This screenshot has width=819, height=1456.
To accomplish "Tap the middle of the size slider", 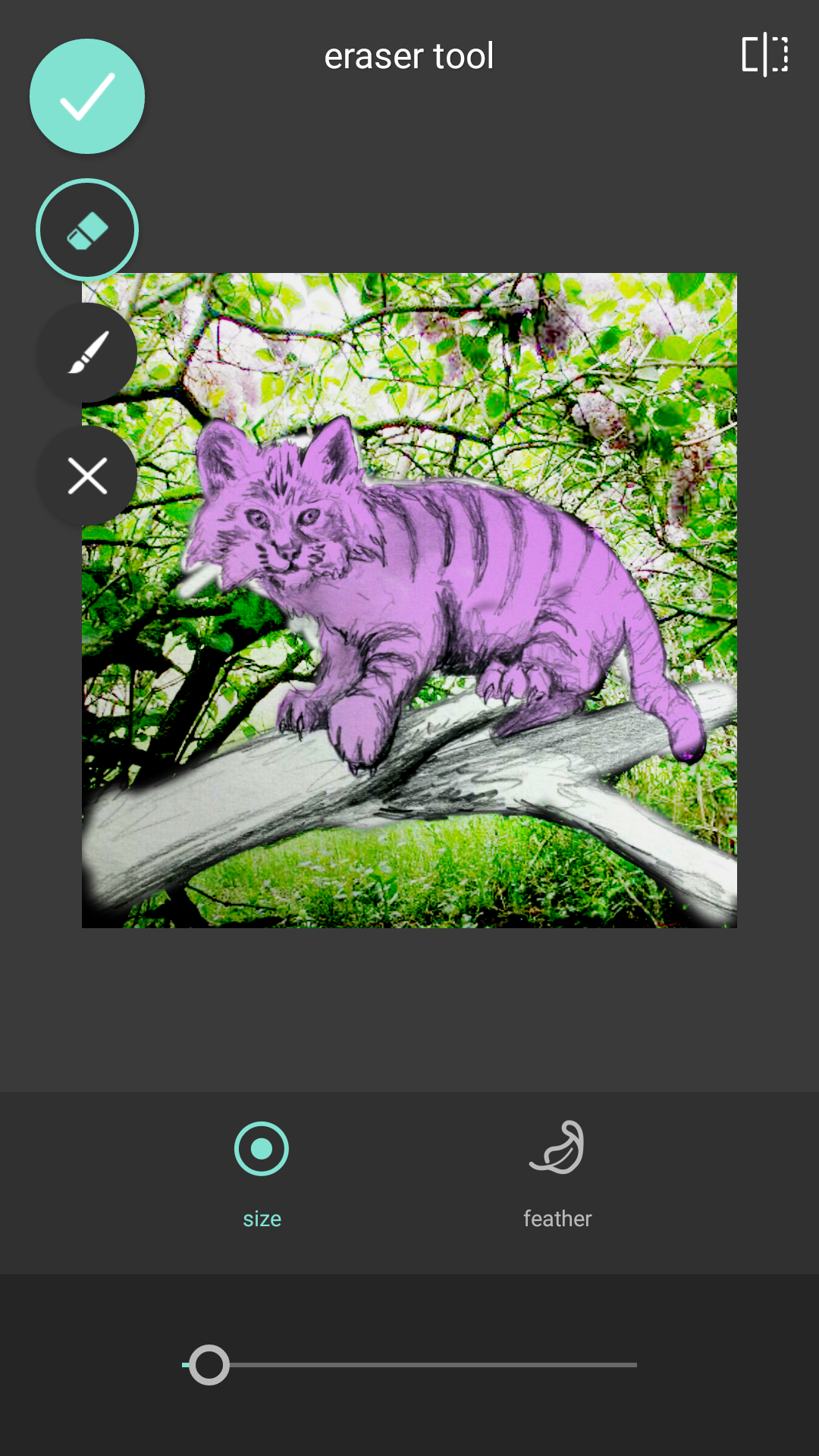I will click(409, 1365).
